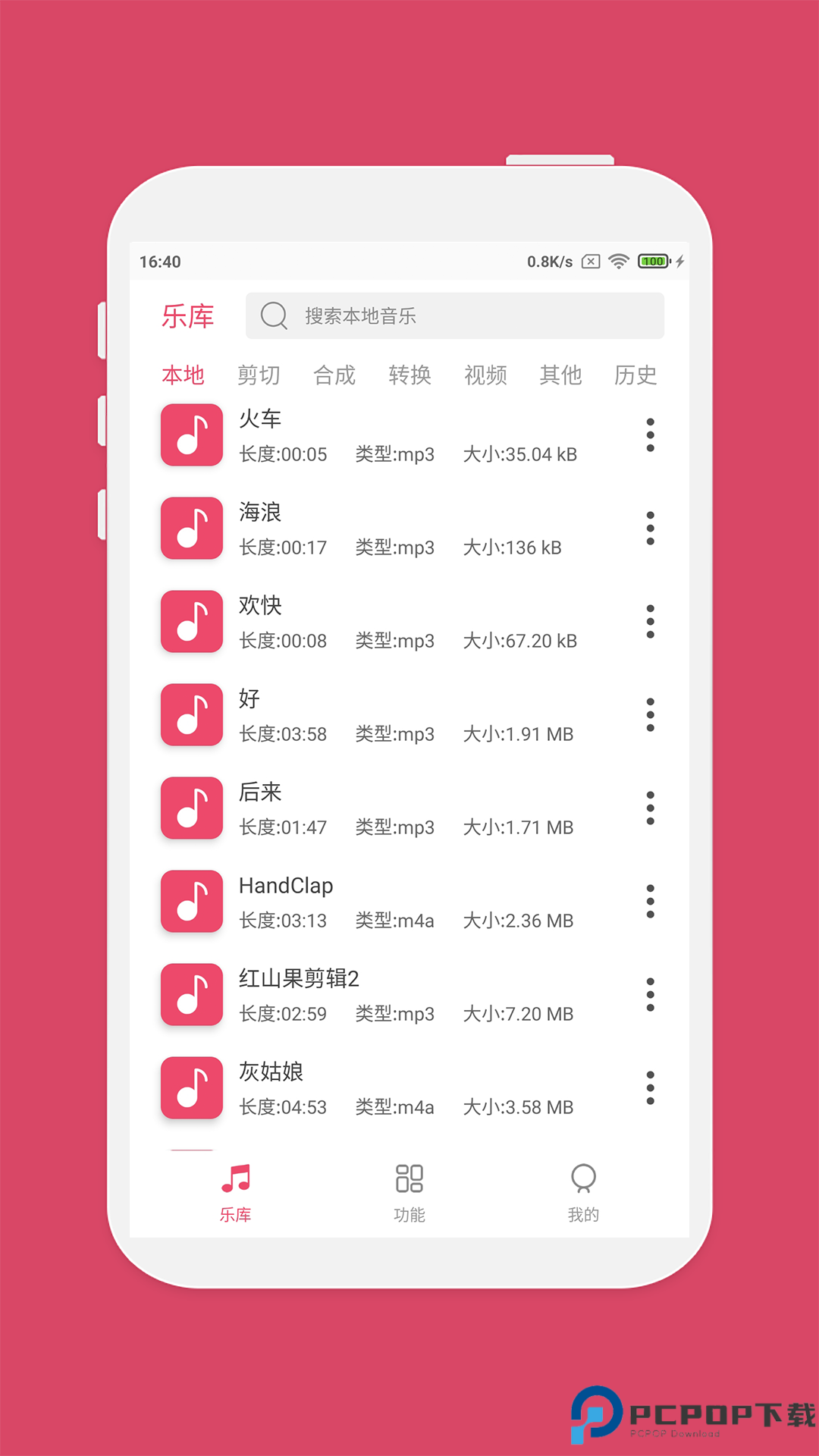Click the music note icon next to 灰姑娘
This screenshot has width=819, height=1456.
[190, 1087]
